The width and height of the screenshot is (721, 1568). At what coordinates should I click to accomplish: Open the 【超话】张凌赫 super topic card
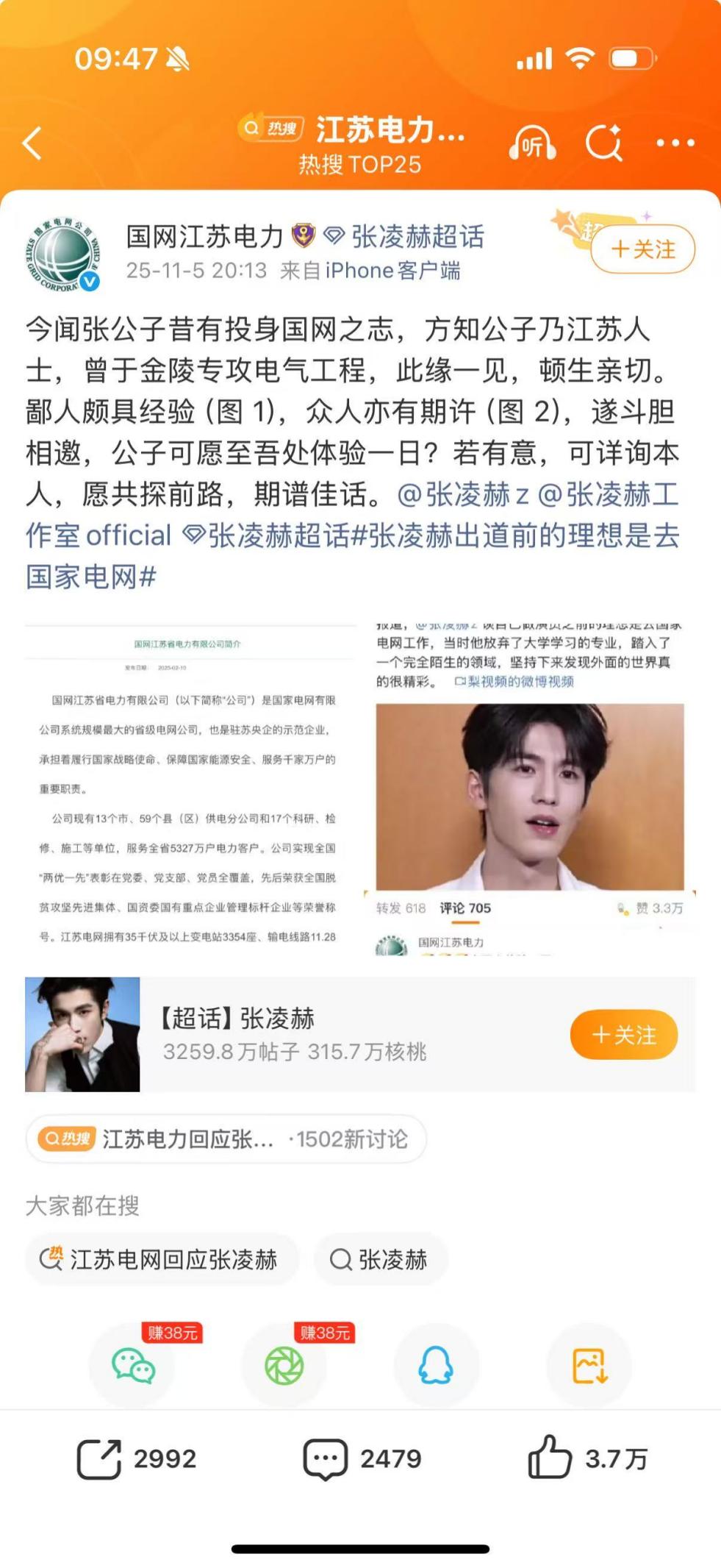pos(294,1034)
